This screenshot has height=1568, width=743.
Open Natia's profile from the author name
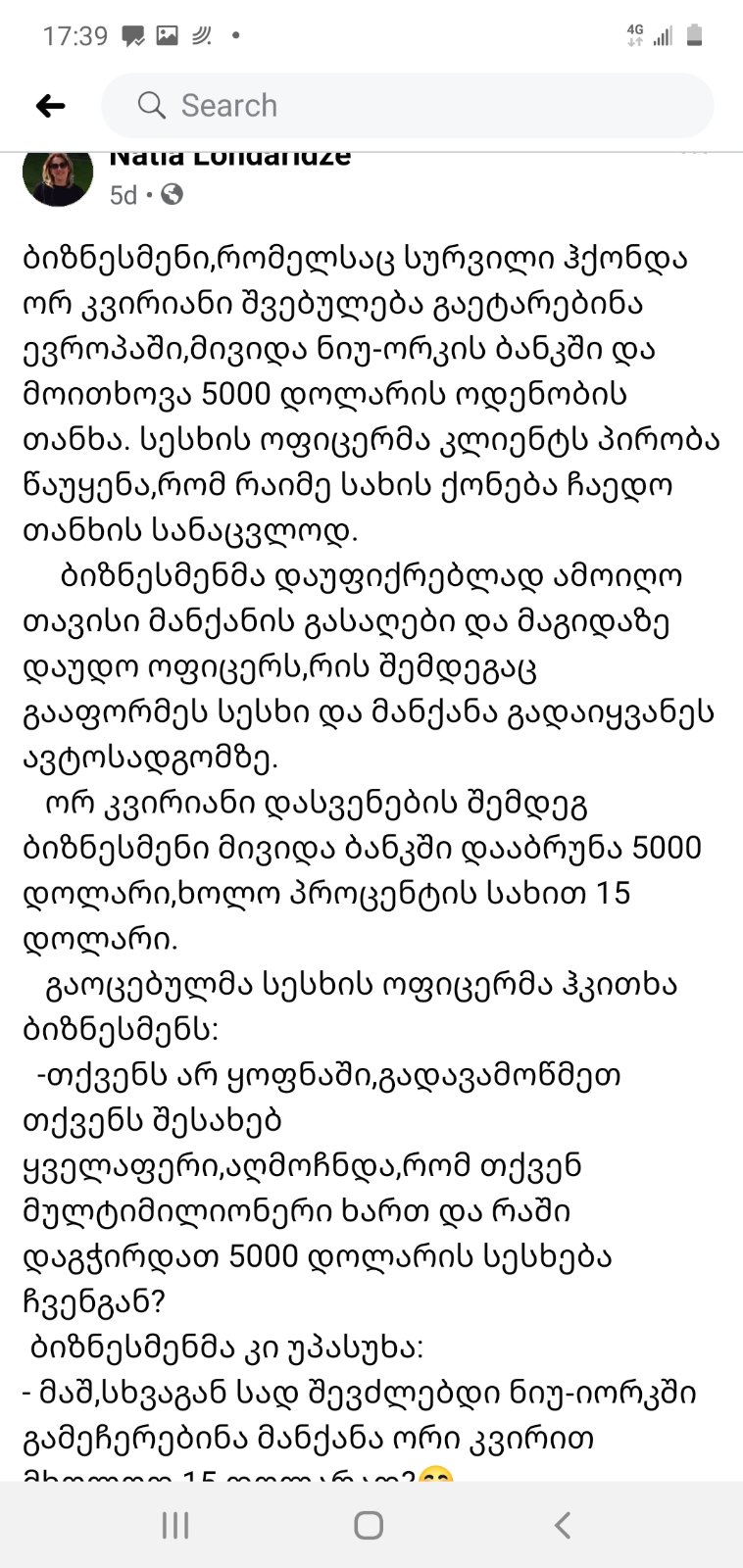click(x=229, y=158)
